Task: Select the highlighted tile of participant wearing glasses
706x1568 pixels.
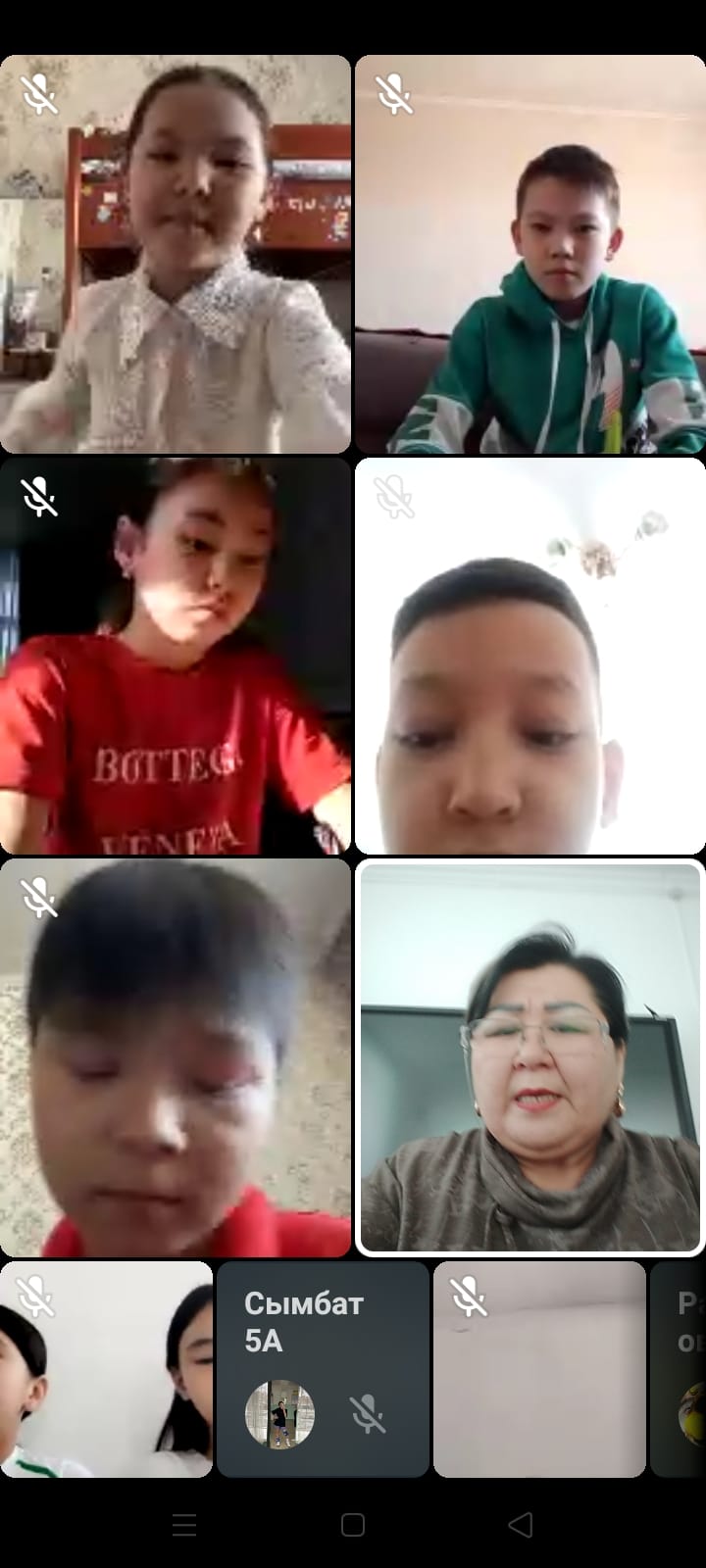Action: point(529,1057)
